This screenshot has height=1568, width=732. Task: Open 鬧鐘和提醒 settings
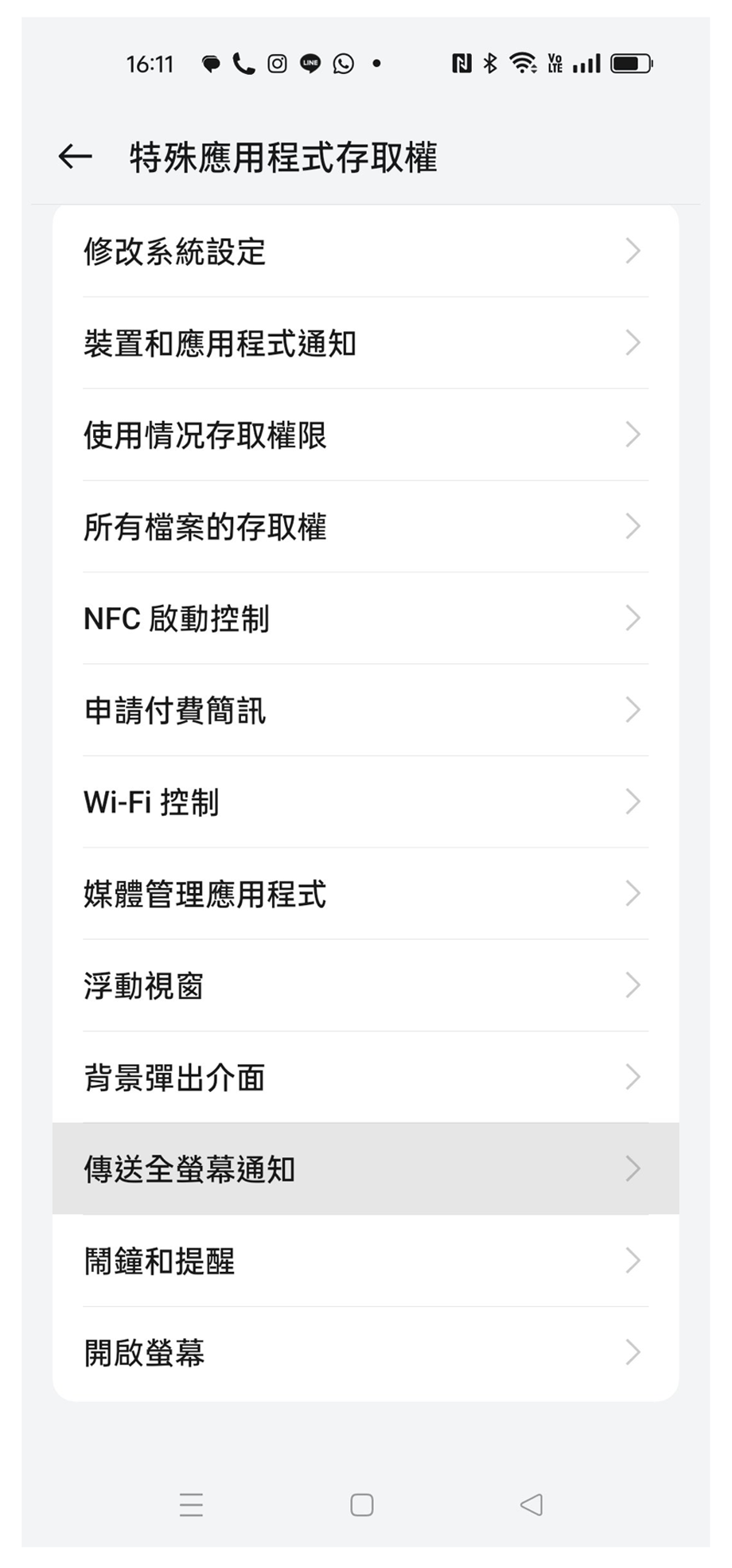(365, 1261)
